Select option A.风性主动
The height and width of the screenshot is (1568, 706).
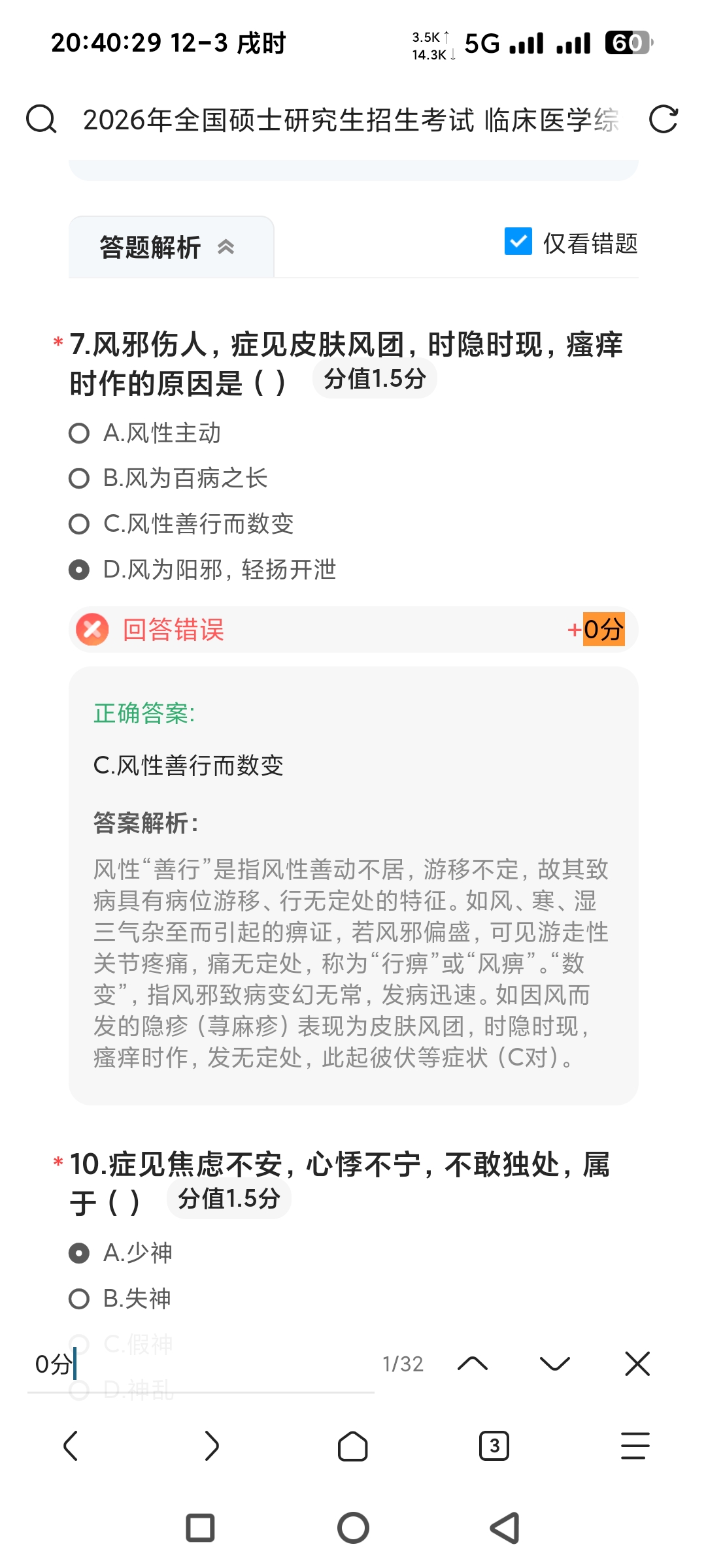pos(79,433)
